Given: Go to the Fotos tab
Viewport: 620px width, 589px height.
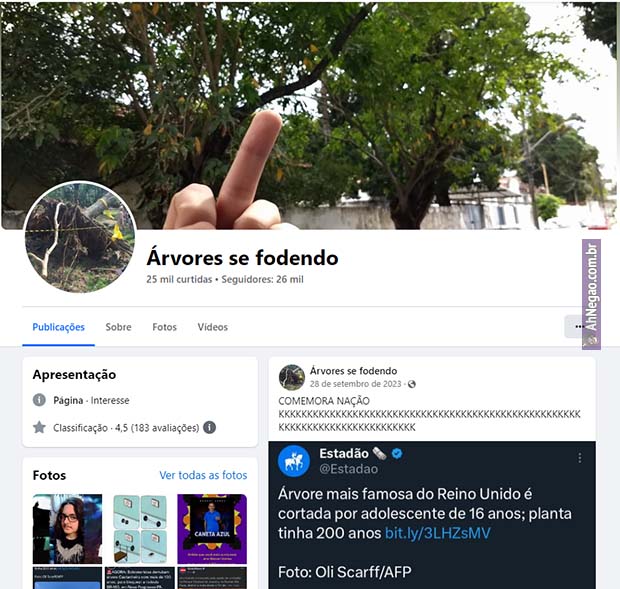Looking at the screenshot, I should (x=164, y=327).
